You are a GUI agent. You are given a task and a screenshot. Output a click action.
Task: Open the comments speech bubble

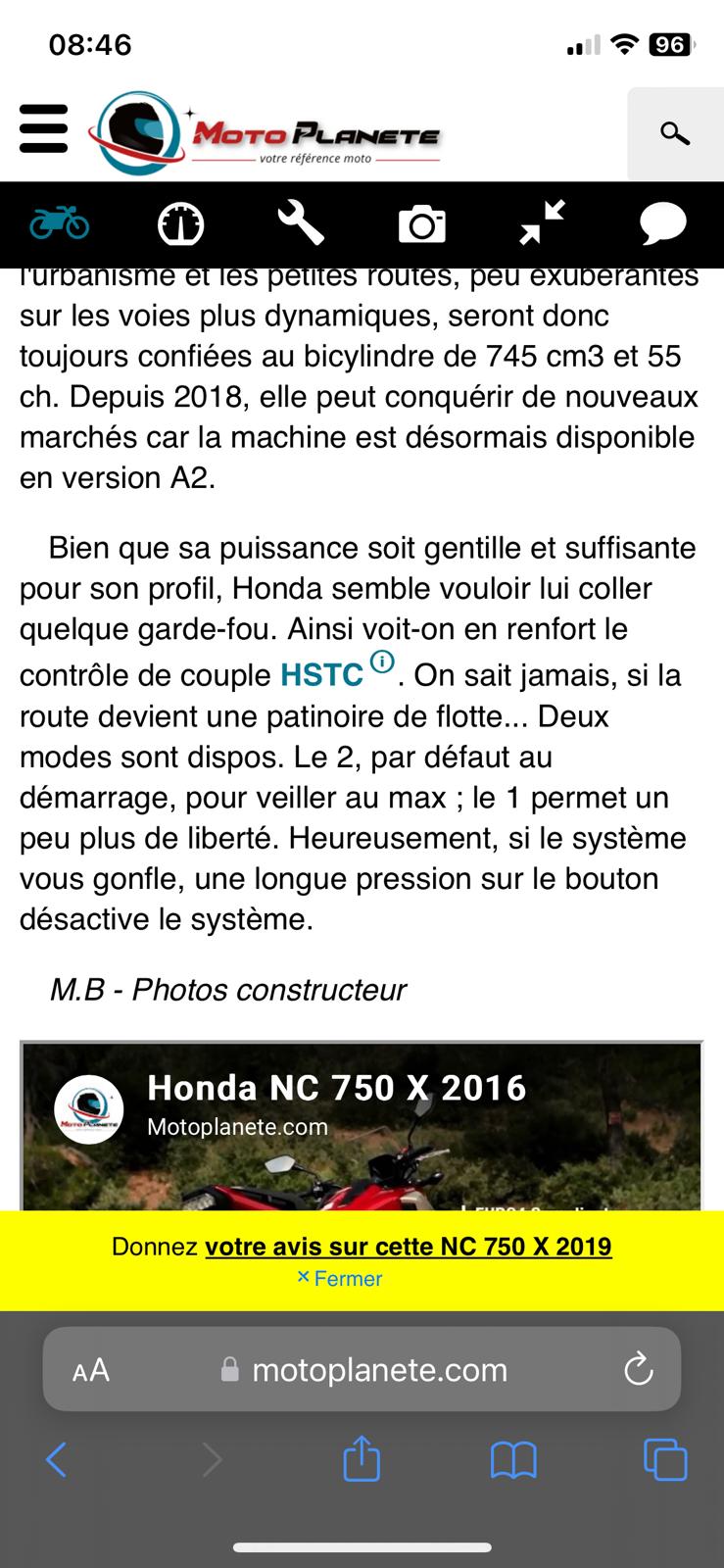tap(662, 224)
